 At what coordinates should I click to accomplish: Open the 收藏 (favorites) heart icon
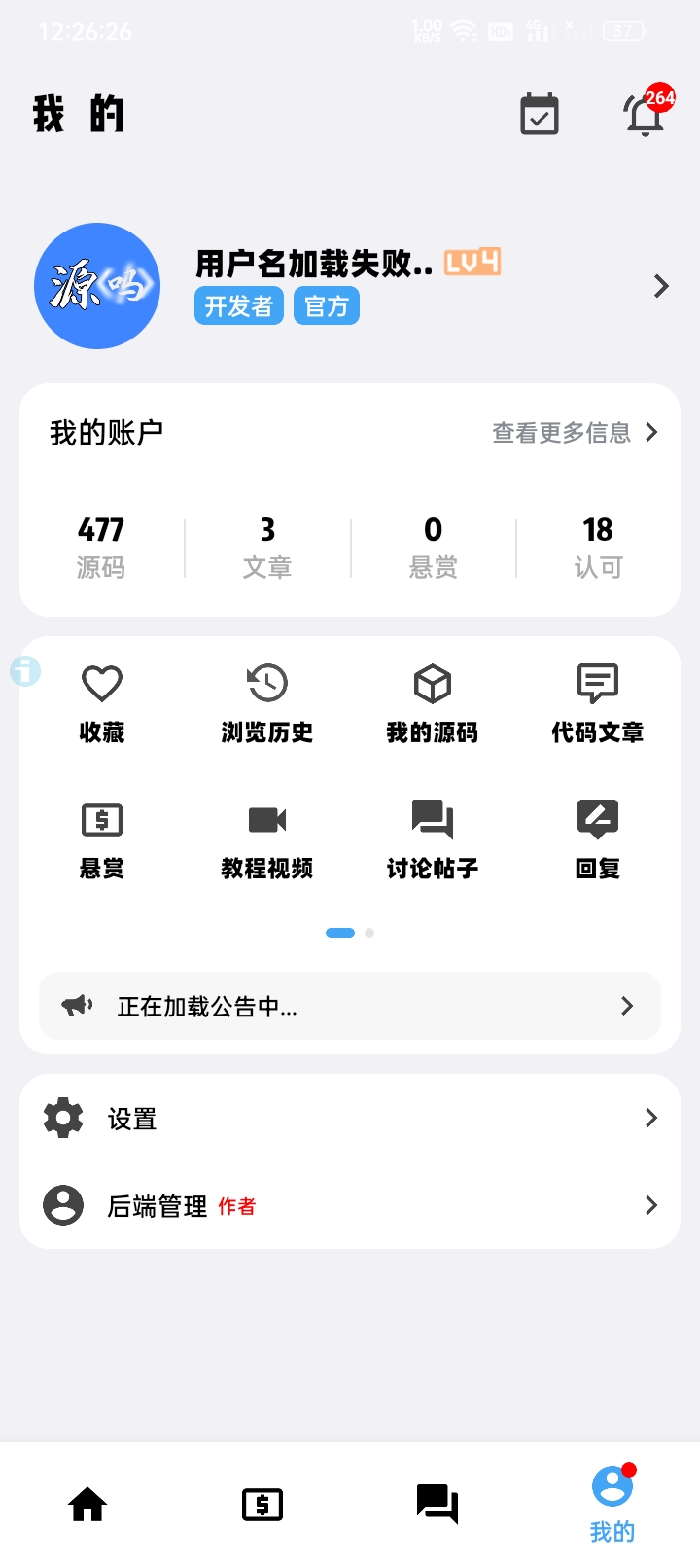point(101,700)
